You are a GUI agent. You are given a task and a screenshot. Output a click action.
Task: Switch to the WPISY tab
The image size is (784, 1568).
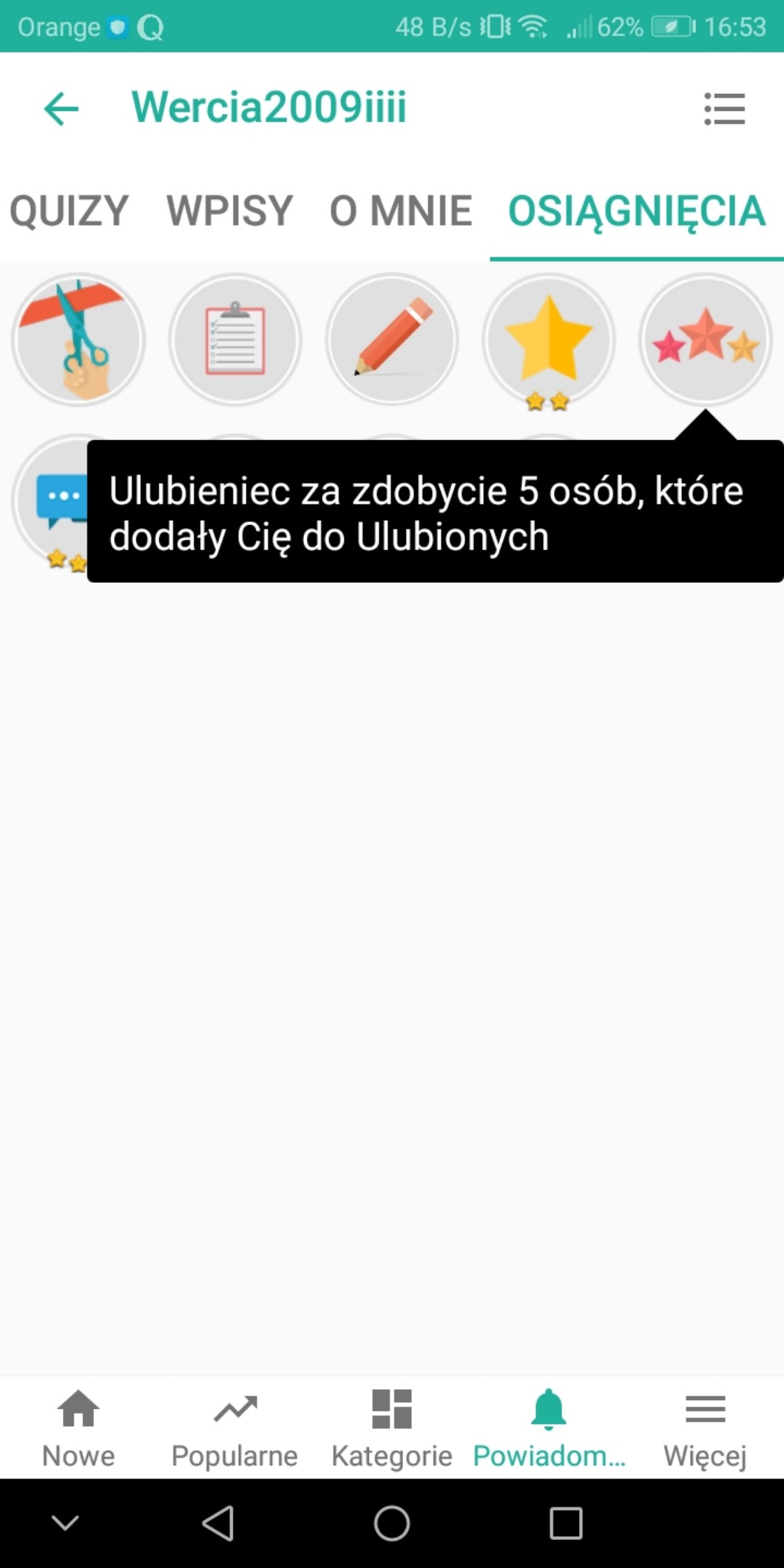(229, 212)
